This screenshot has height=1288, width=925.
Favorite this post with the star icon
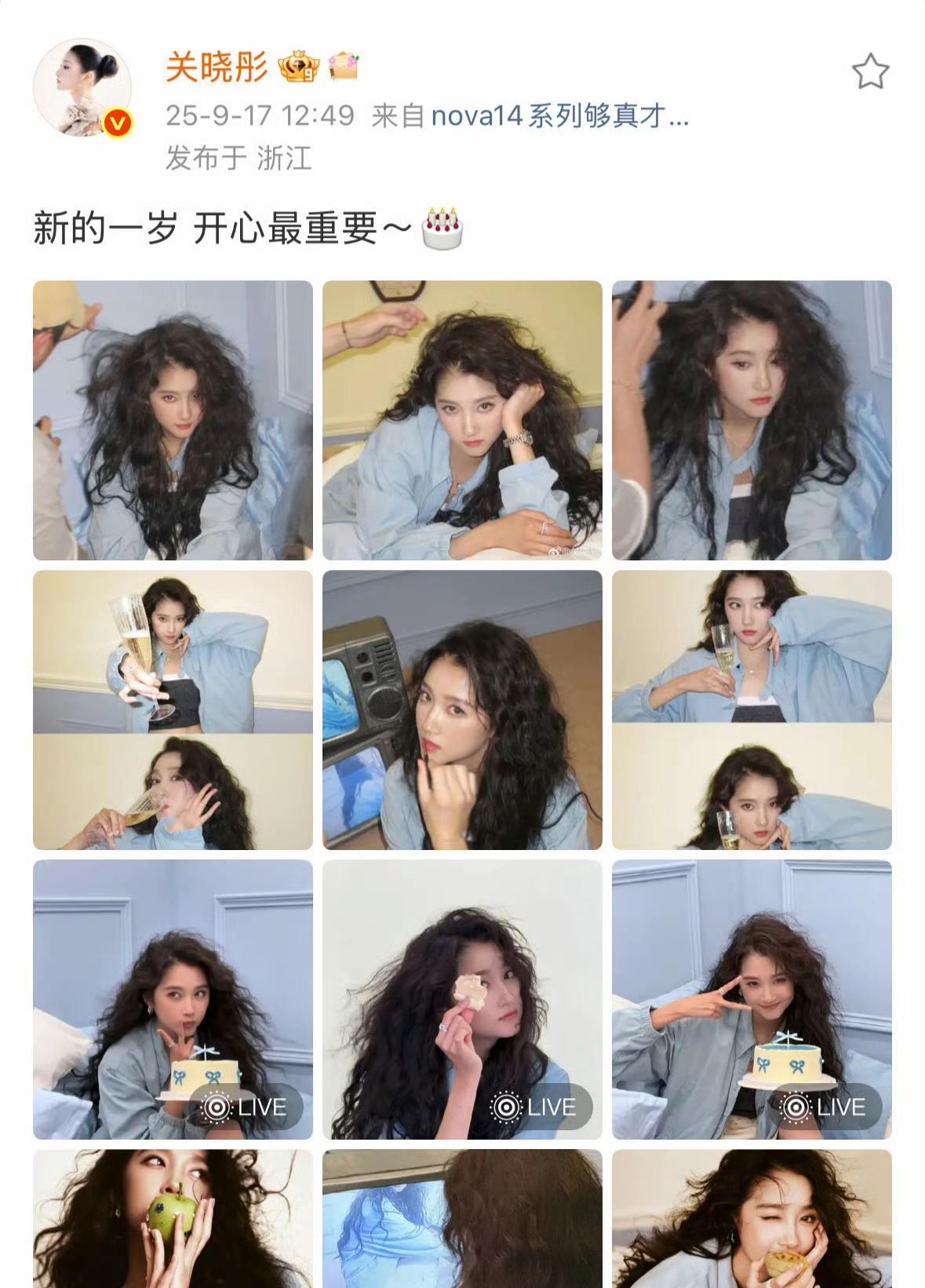[870, 72]
